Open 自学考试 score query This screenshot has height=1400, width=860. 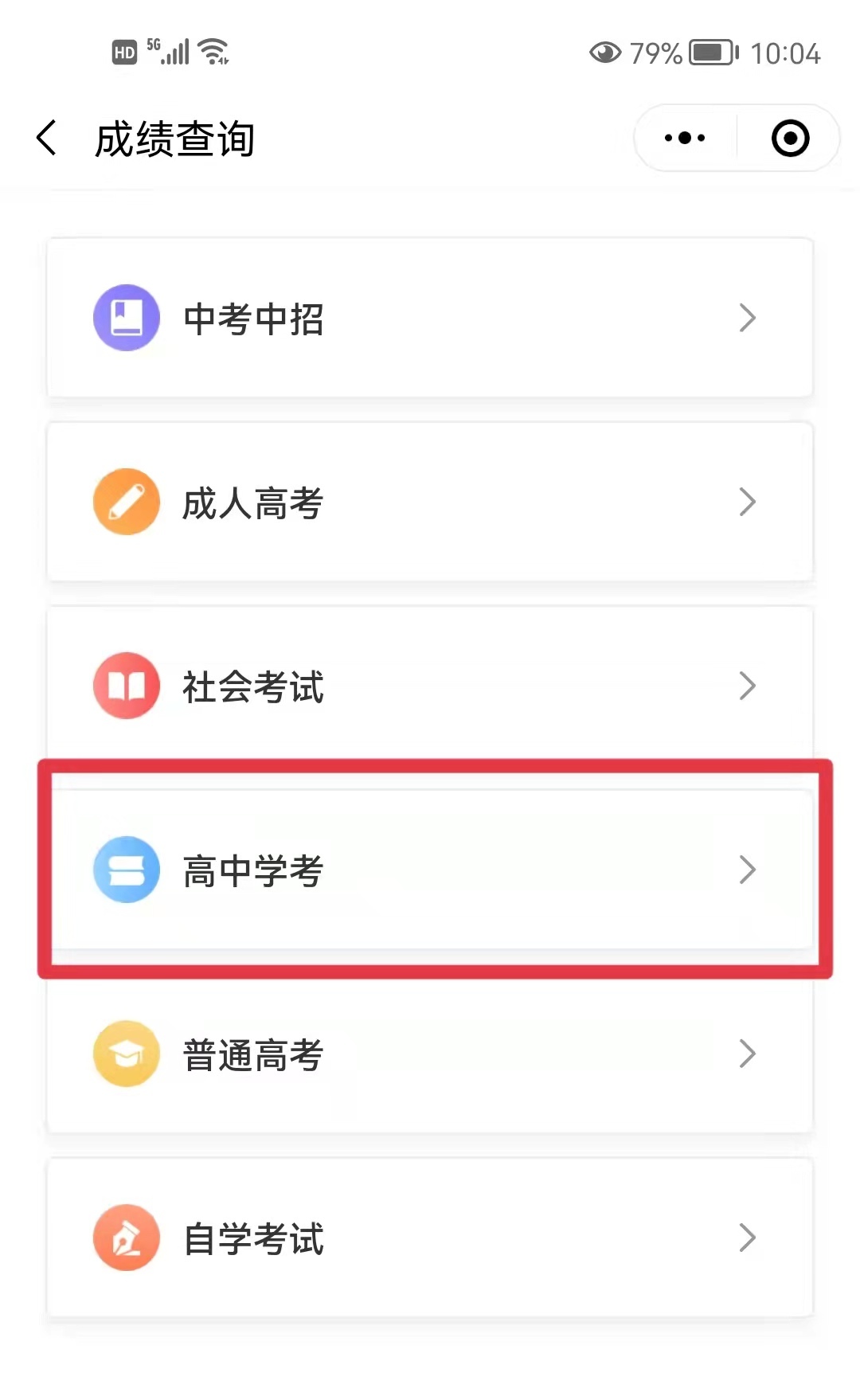pos(430,1238)
